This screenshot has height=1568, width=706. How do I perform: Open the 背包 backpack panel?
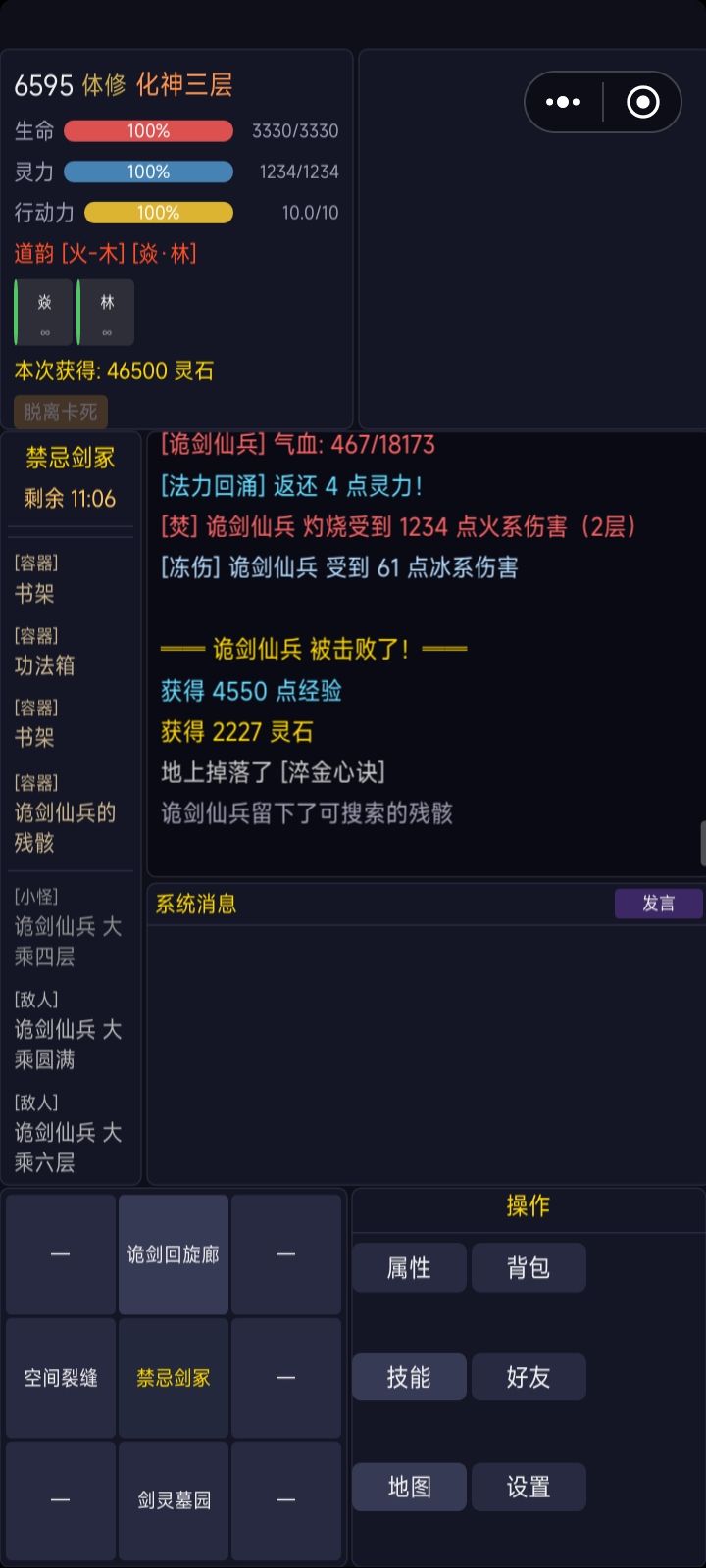point(529,1267)
